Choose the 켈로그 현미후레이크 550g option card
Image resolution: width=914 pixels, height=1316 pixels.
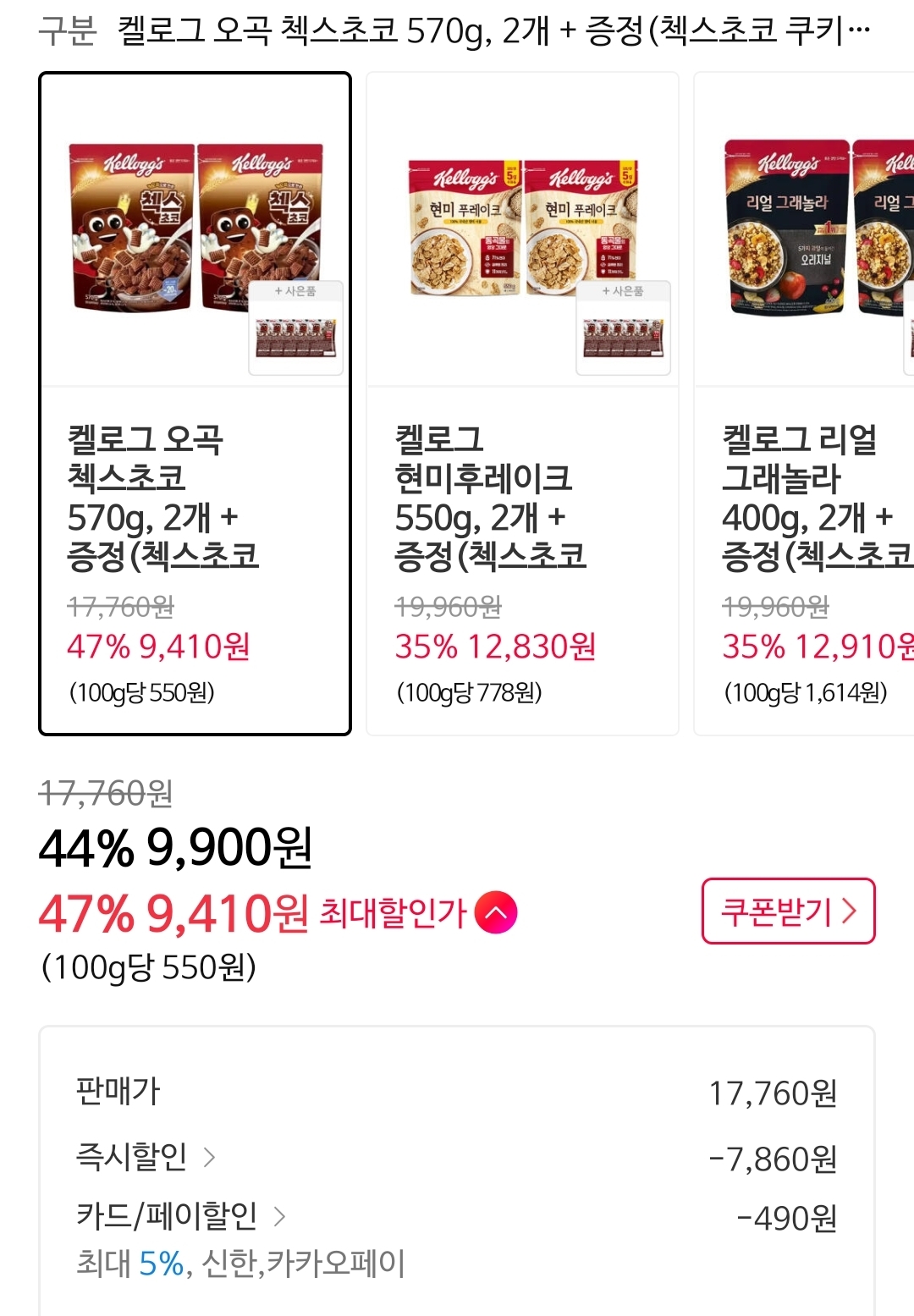(522, 404)
